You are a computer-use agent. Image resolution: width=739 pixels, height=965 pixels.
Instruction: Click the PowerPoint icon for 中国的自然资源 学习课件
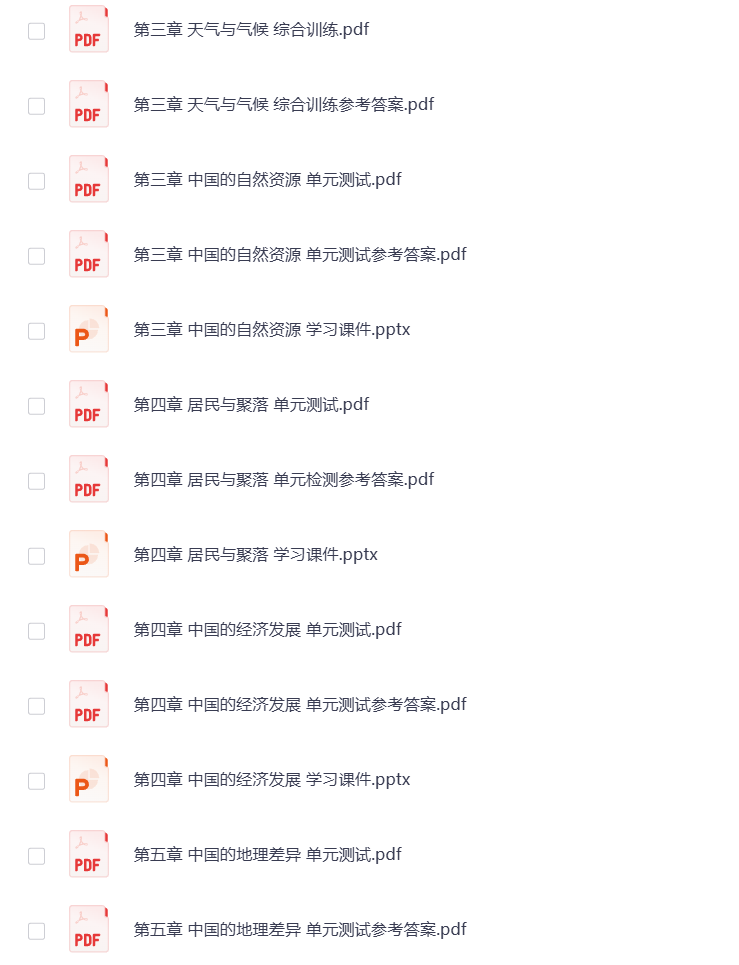click(88, 329)
